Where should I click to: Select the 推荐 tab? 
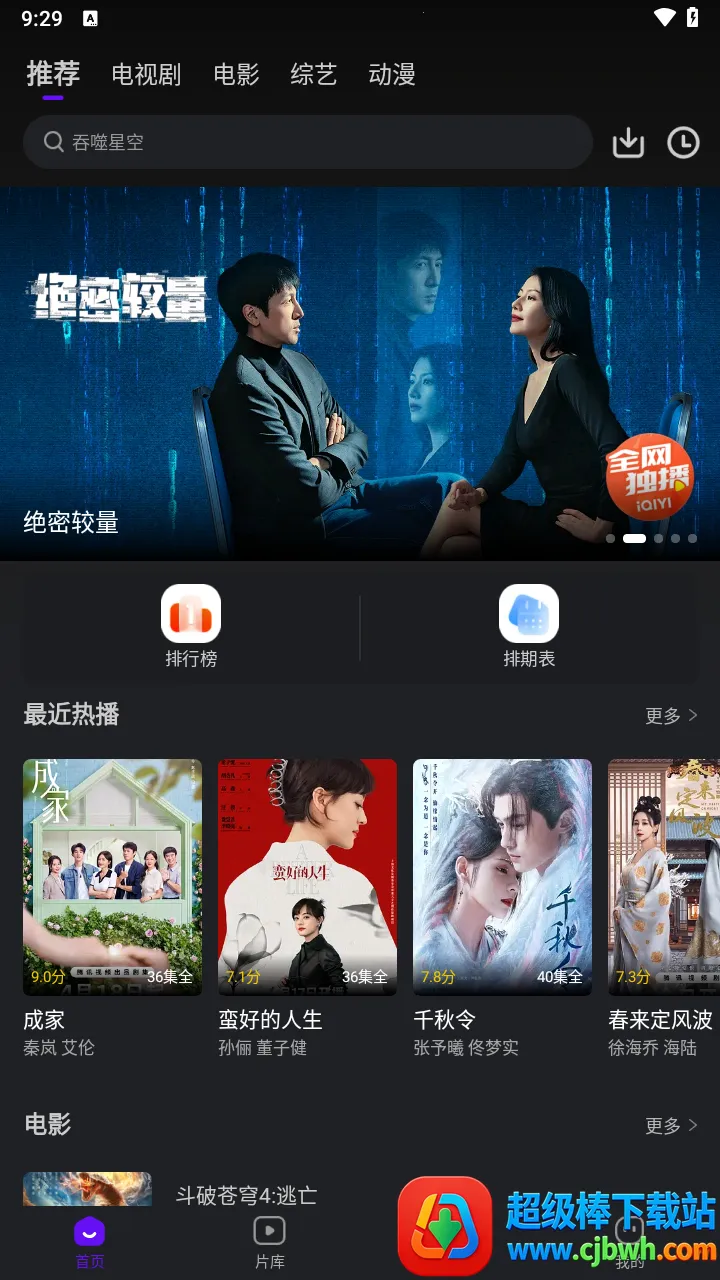pos(53,74)
